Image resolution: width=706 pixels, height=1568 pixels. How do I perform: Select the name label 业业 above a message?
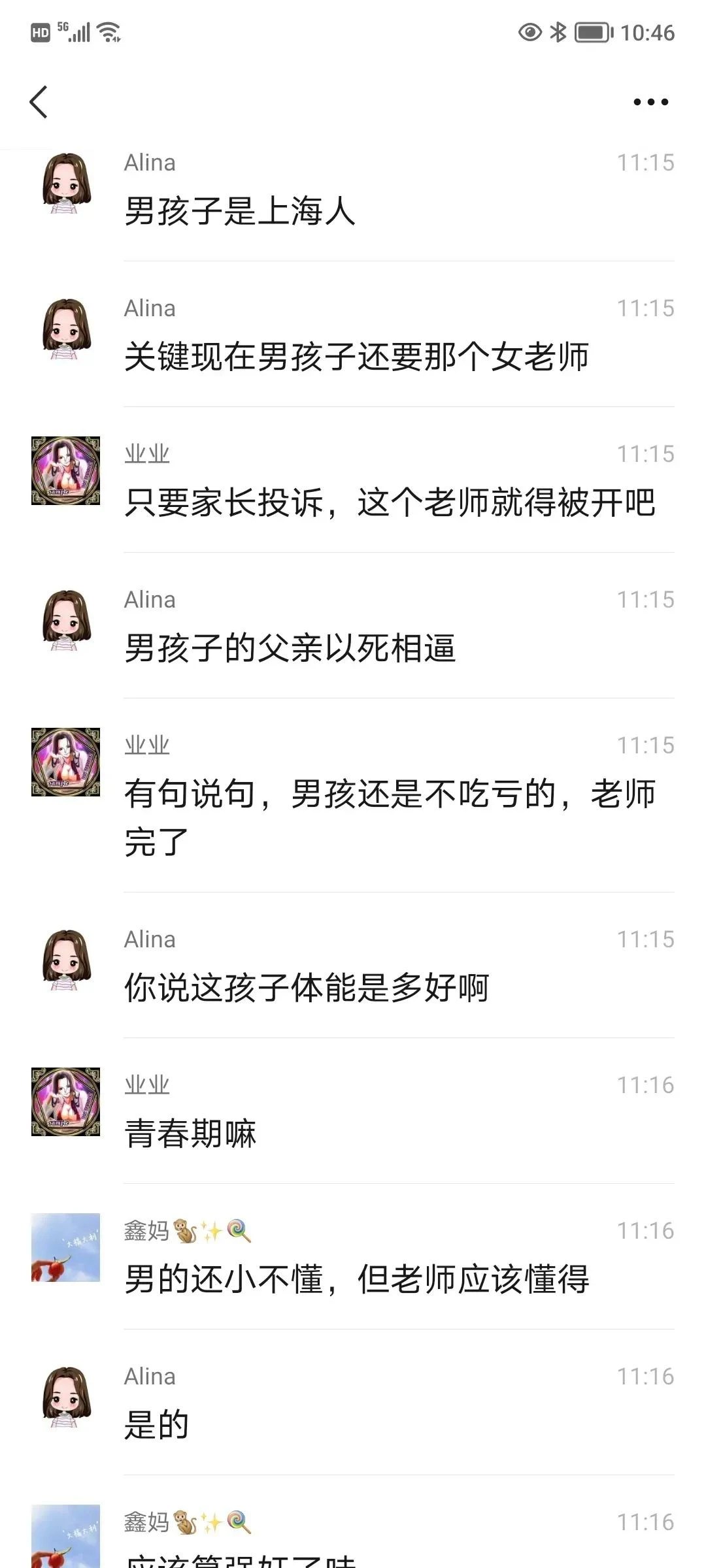click(146, 453)
